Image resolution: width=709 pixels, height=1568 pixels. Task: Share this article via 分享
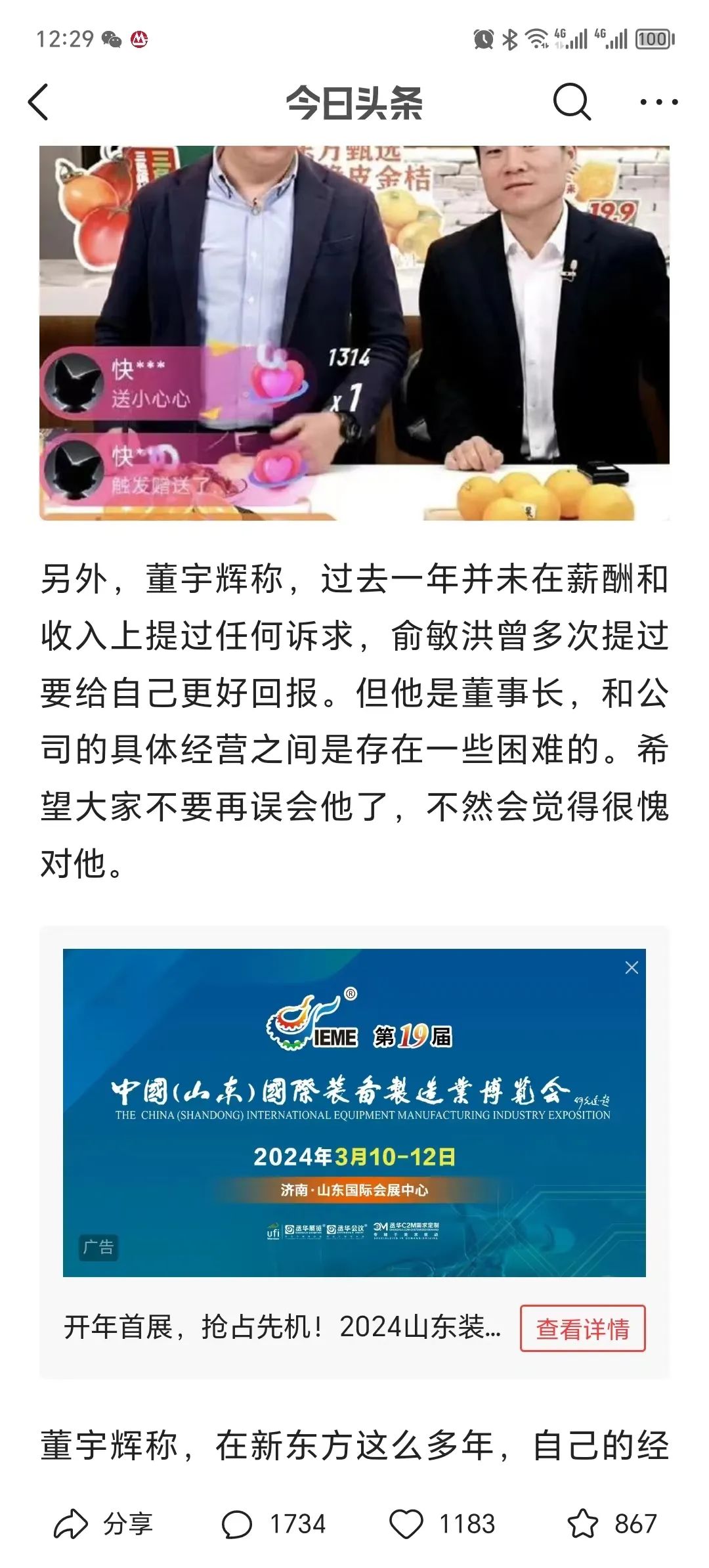[104, 1524]
